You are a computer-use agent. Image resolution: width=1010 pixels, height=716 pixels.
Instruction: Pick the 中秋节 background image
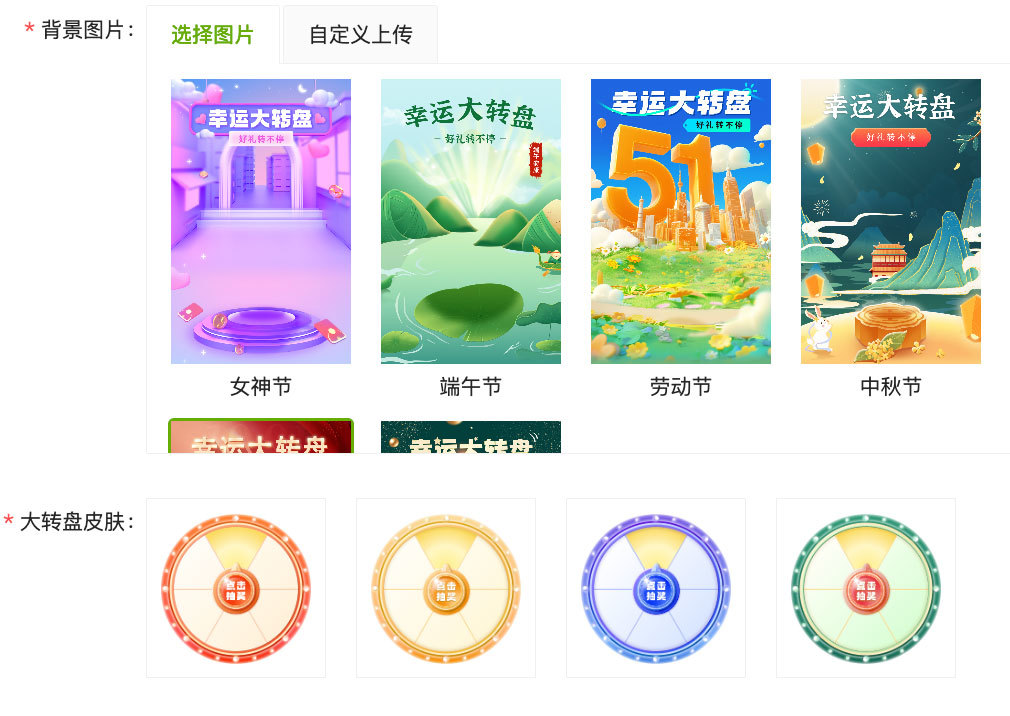pyautogui.click(x=890, y=221)
